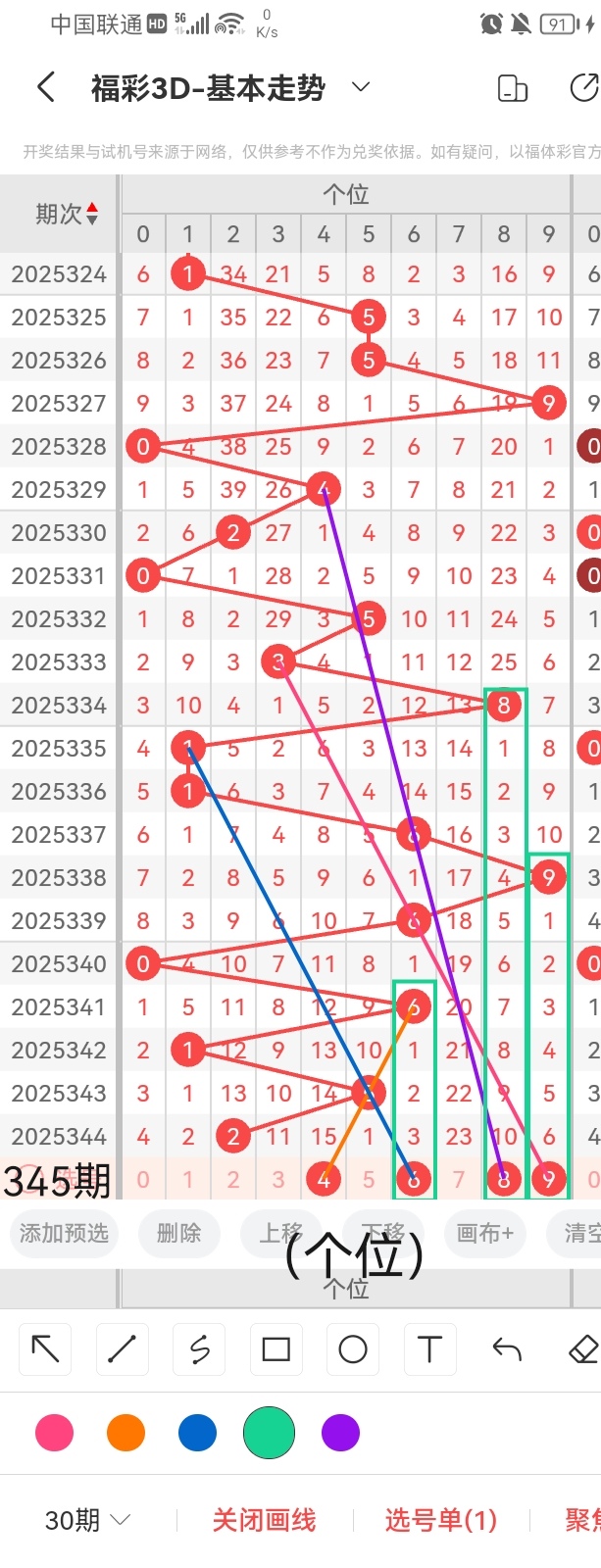Open the 30期 period count dropdown
The image size is (601, 1568).
coord(87,1520)
